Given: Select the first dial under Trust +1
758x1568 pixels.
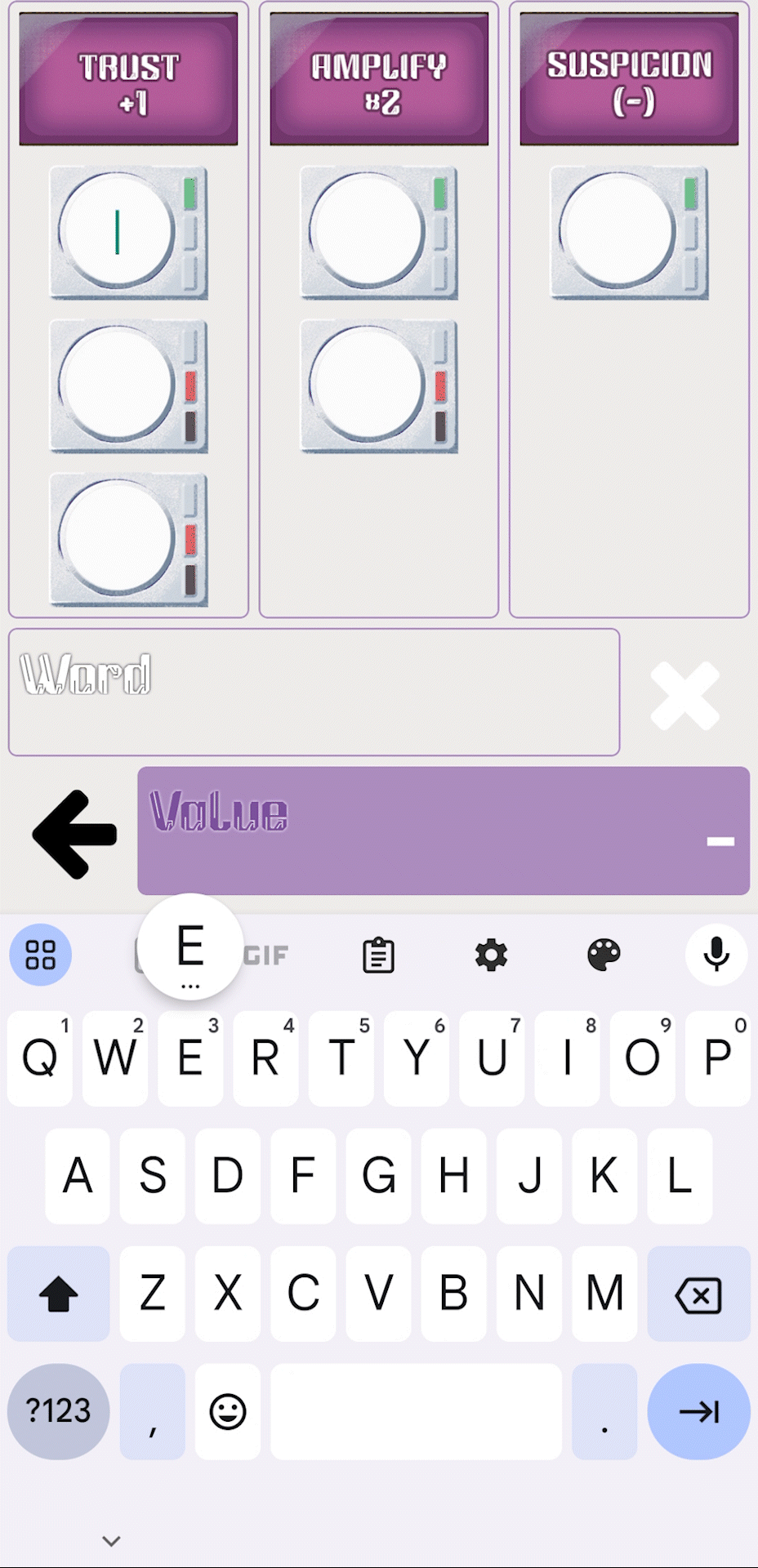Looking at the screenshot, I should click(117, 232).
